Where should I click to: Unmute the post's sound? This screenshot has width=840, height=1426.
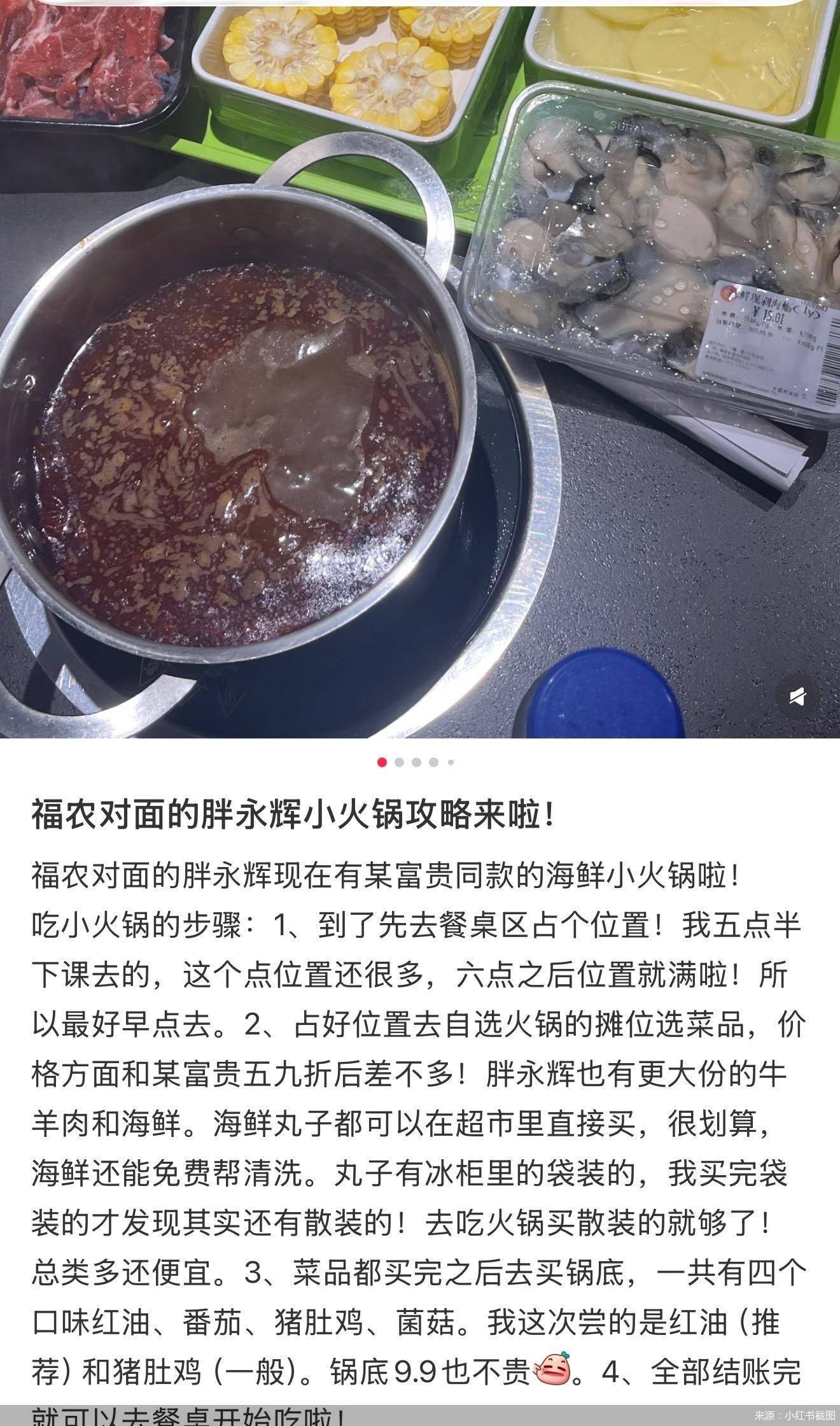point(797,696)
